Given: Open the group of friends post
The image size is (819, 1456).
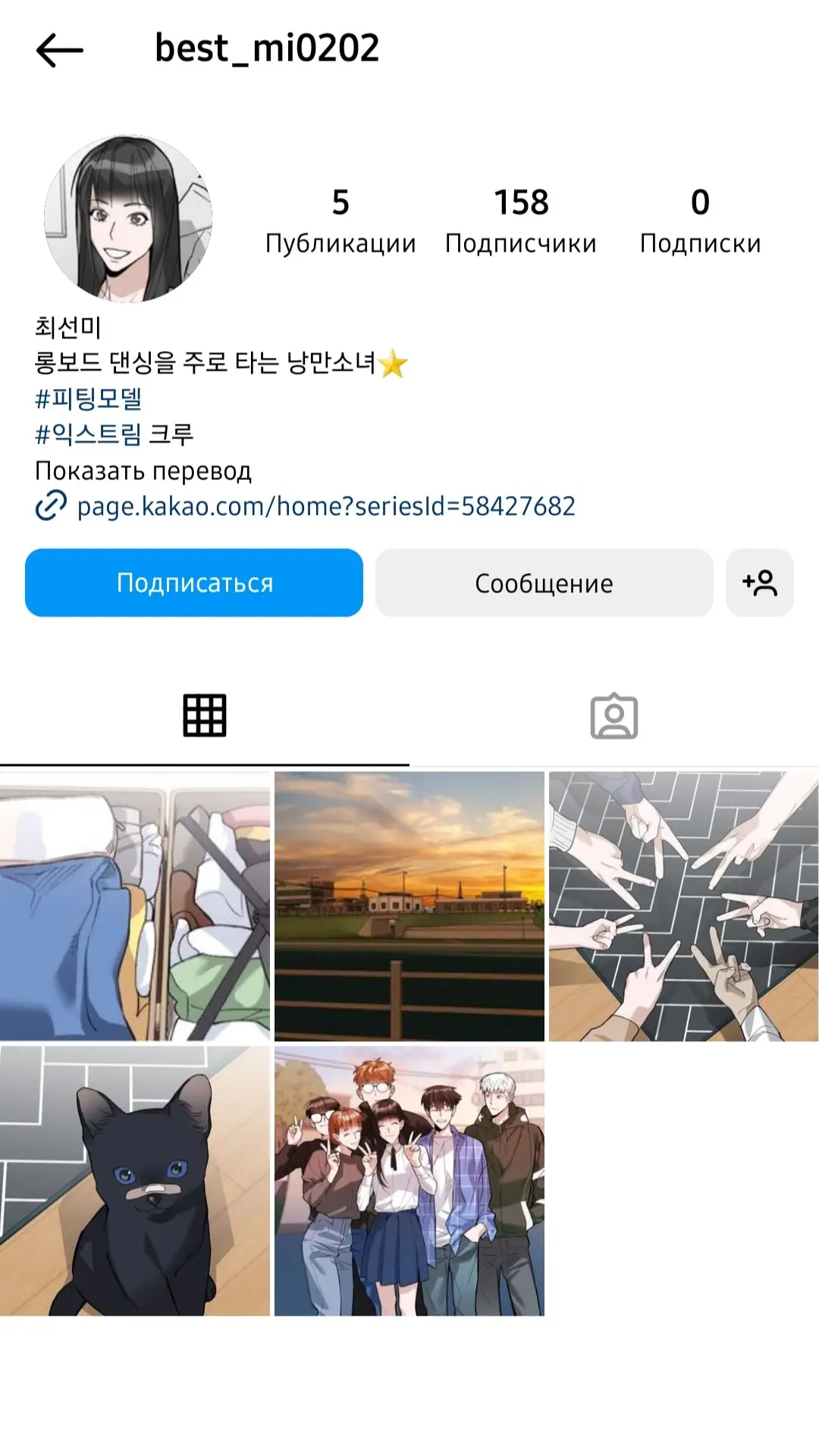Looking at the screenshot, I should 409,1181.
